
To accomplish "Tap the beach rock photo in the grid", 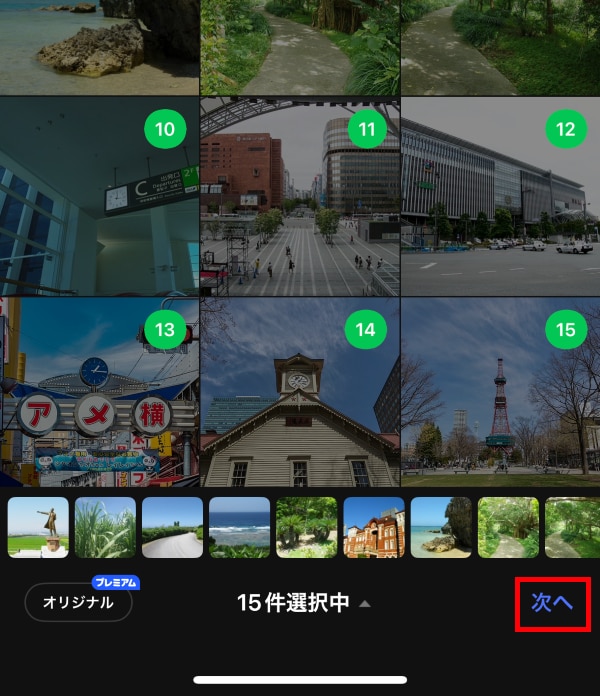I will 99,45.
